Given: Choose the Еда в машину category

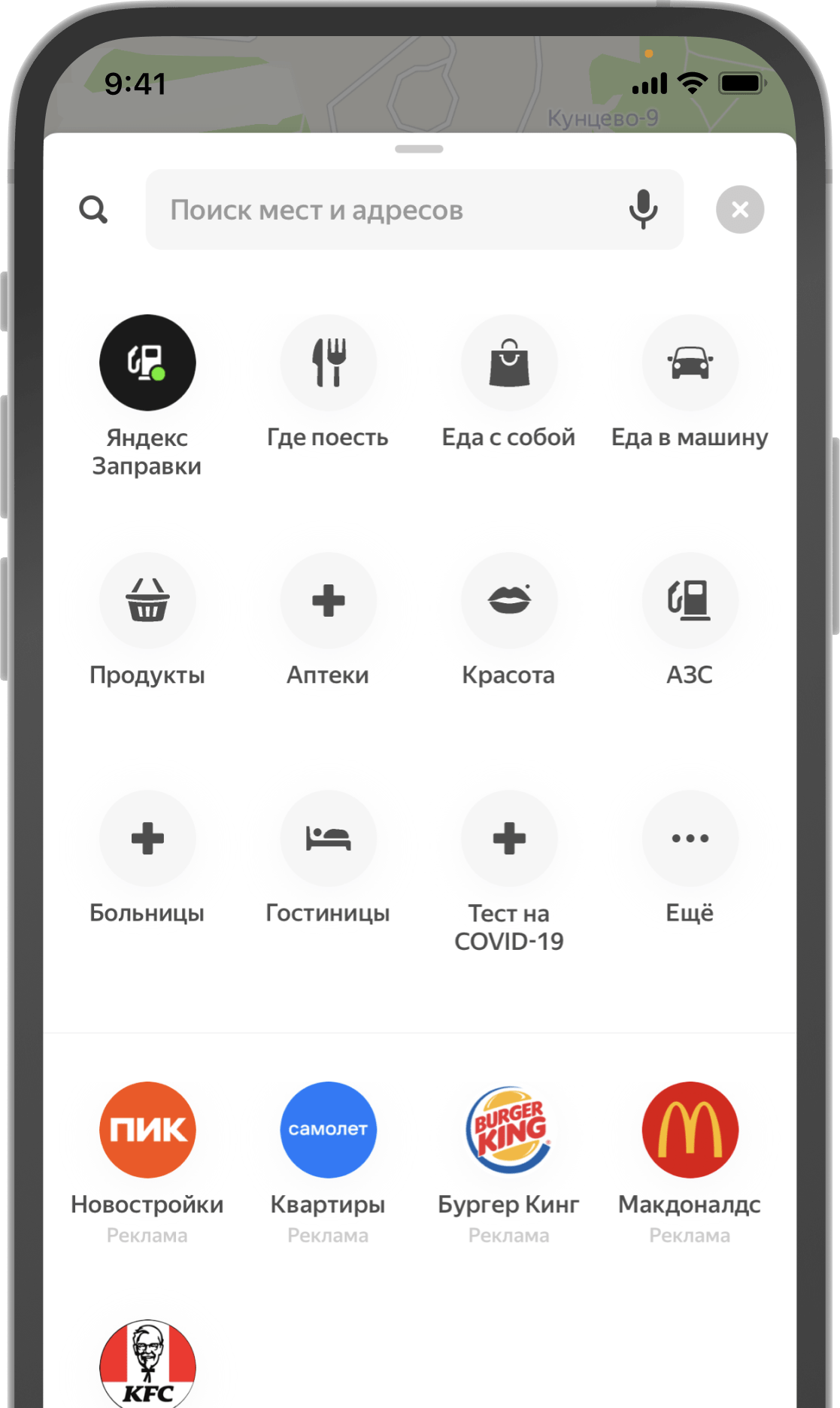Looking at the screenshot, I should coord(690,363).
